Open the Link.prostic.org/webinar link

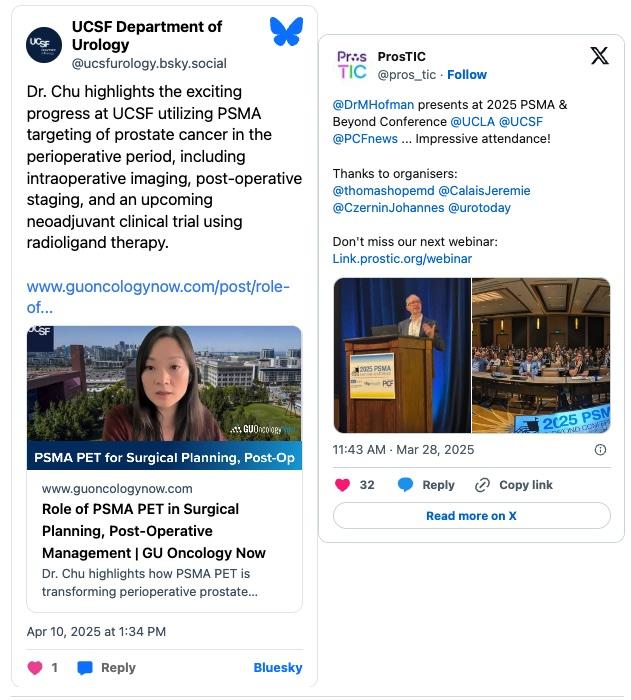pyautogui.click(x=402, y=258)
